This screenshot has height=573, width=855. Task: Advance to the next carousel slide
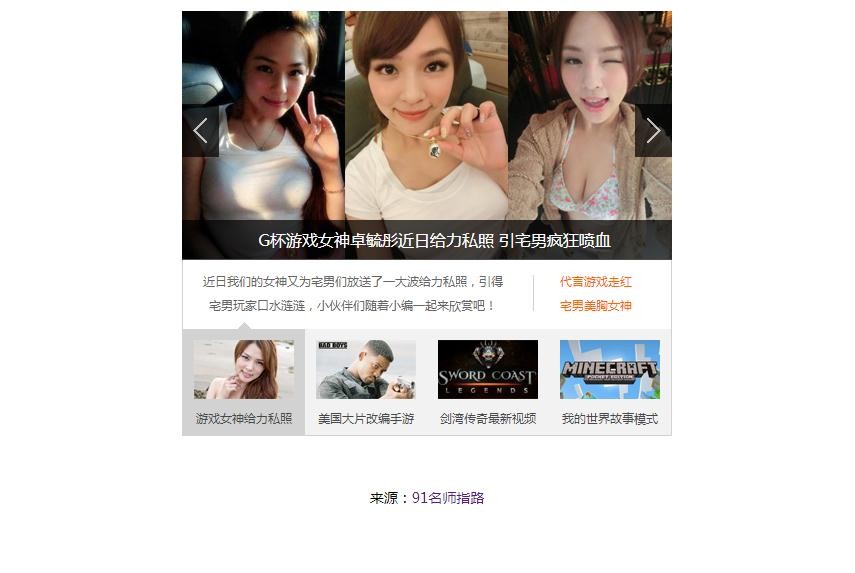tap(653, 131)
